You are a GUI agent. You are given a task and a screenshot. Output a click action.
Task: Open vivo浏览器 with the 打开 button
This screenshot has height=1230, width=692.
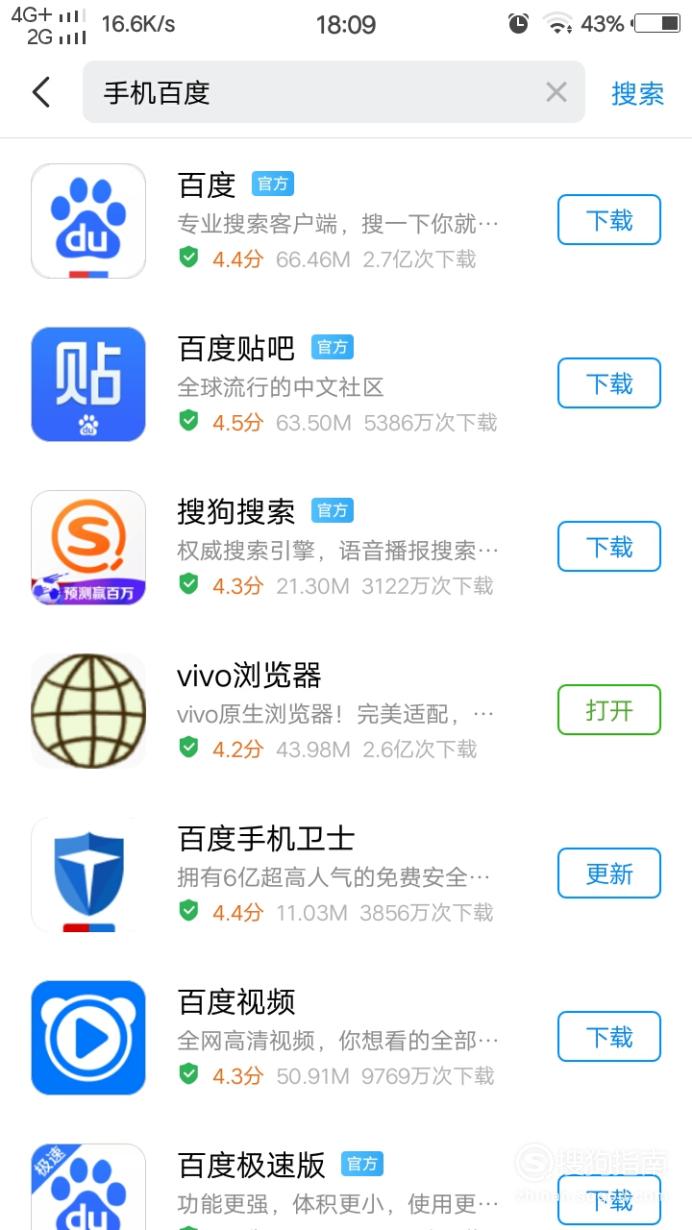pos(609,710)
